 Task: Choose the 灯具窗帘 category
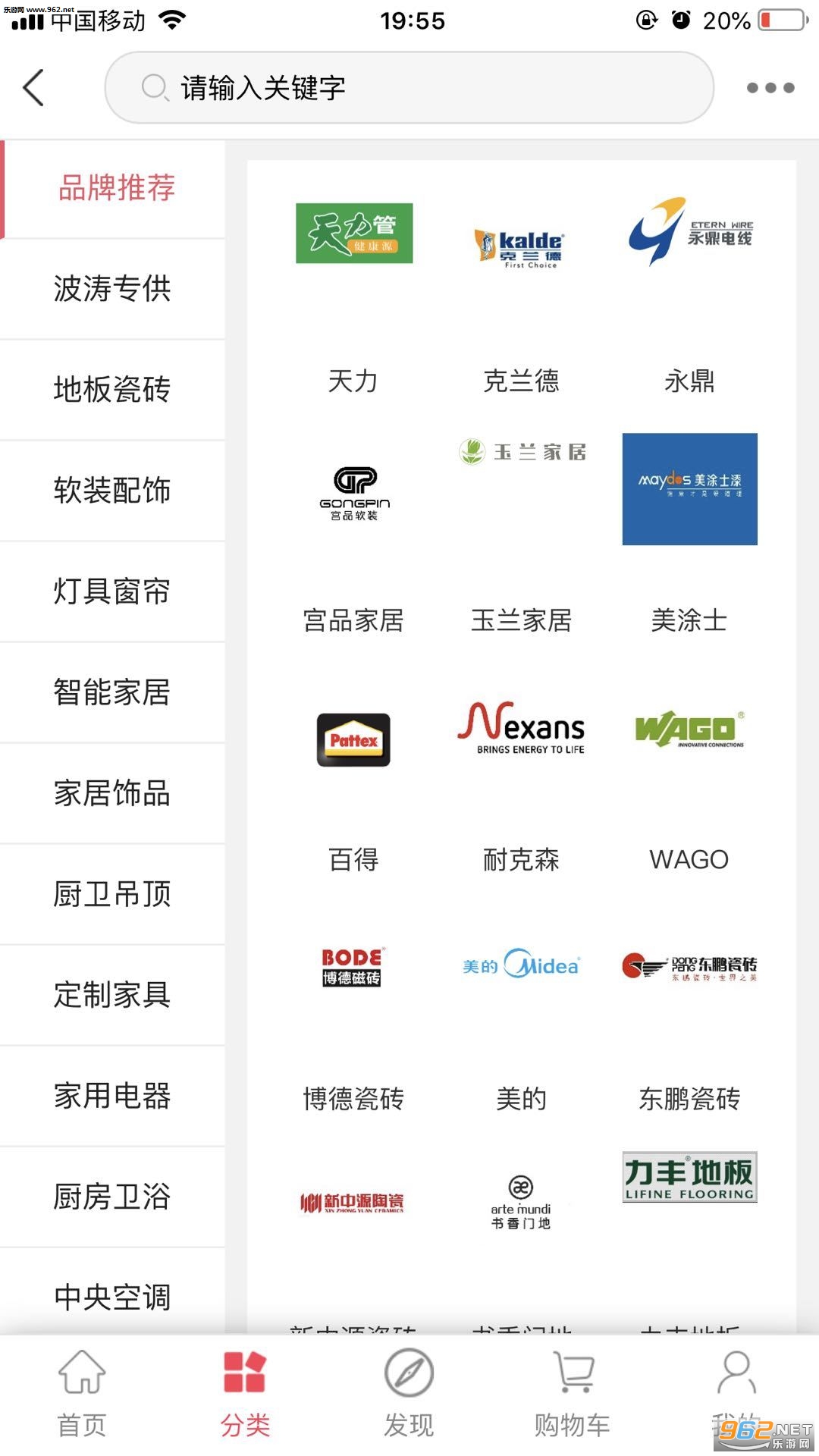pos(112,591)
